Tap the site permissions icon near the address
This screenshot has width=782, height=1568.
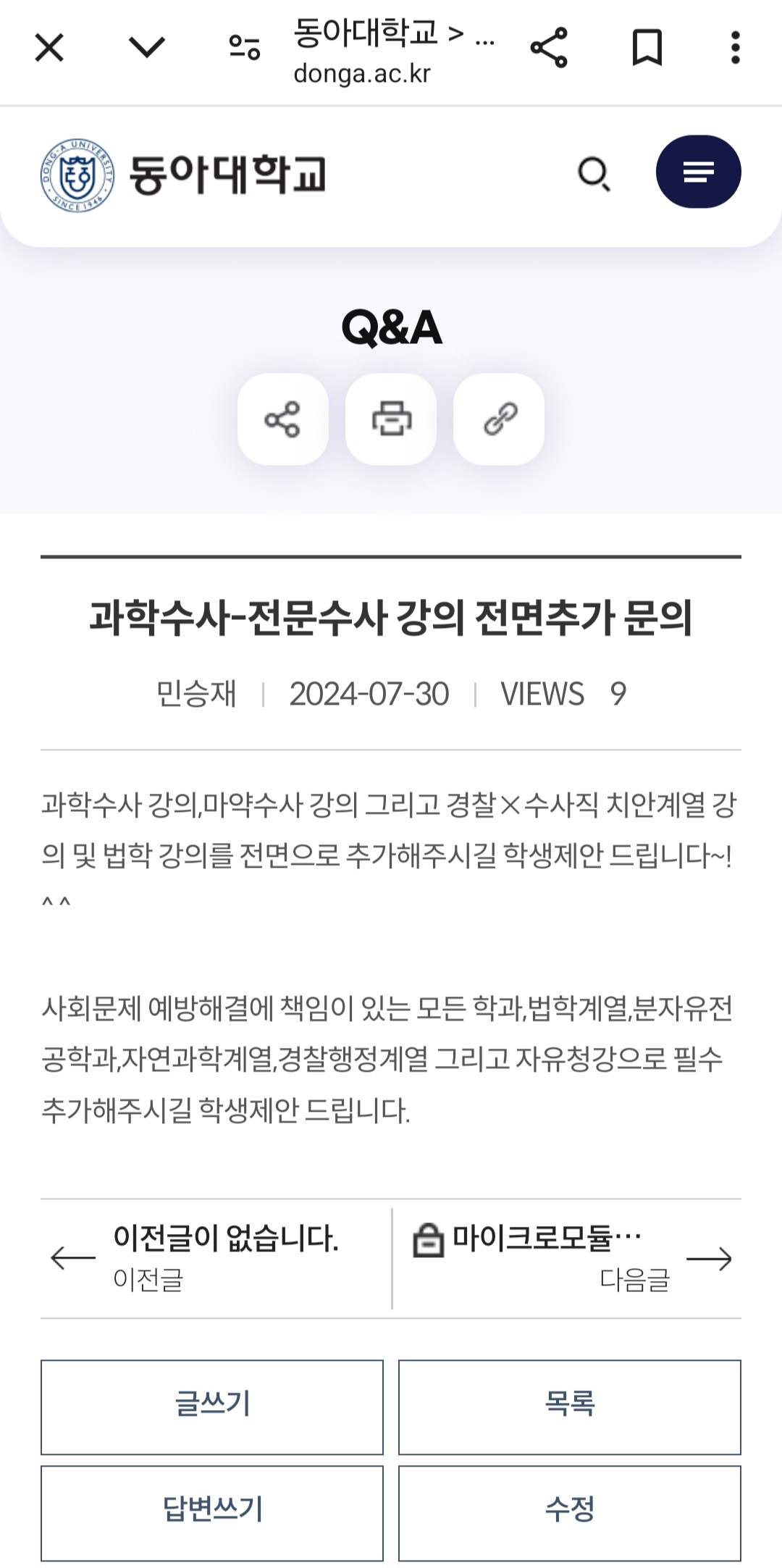[244, 45]
